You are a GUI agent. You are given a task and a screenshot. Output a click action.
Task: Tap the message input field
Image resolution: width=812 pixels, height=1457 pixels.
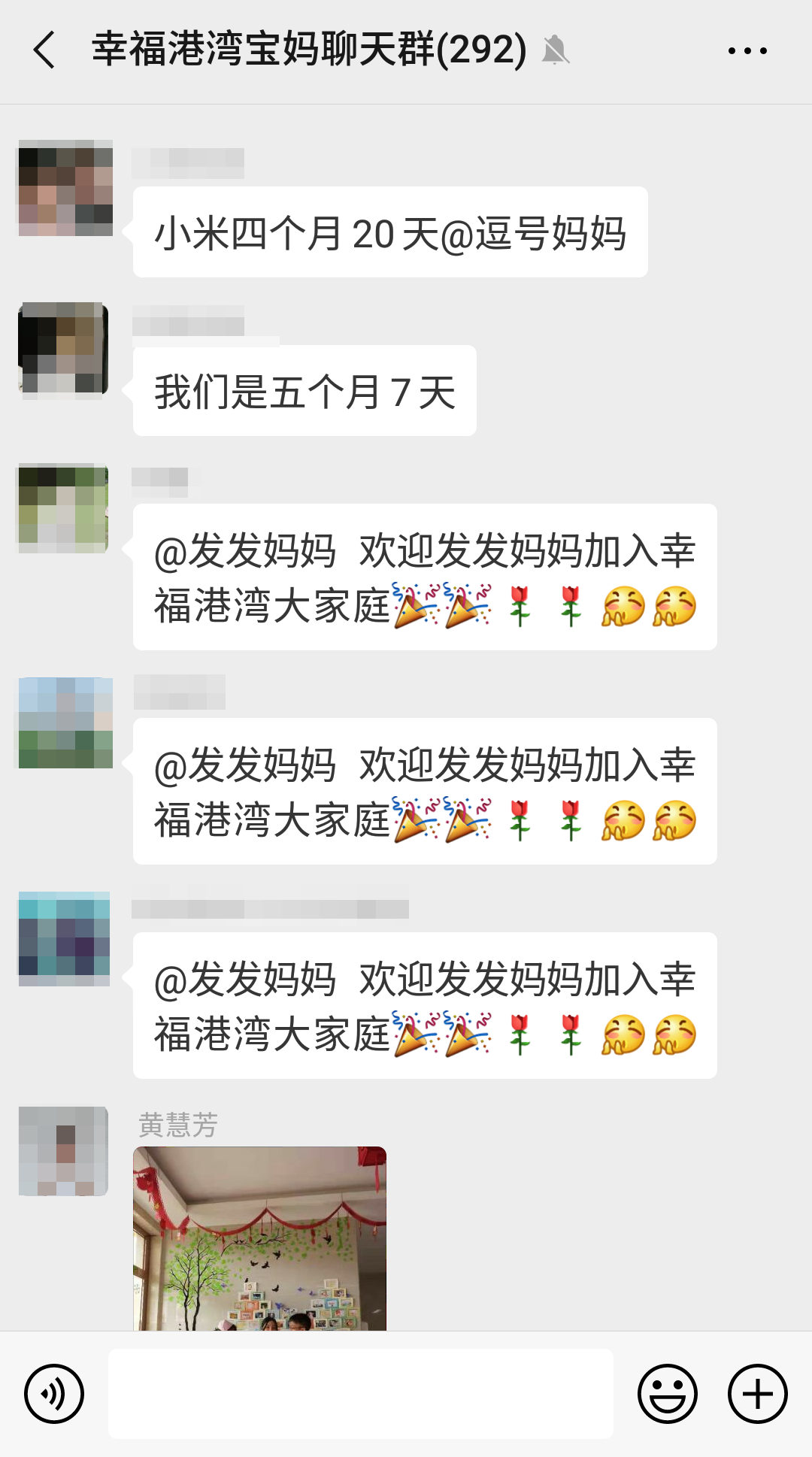click(361, 1393)
